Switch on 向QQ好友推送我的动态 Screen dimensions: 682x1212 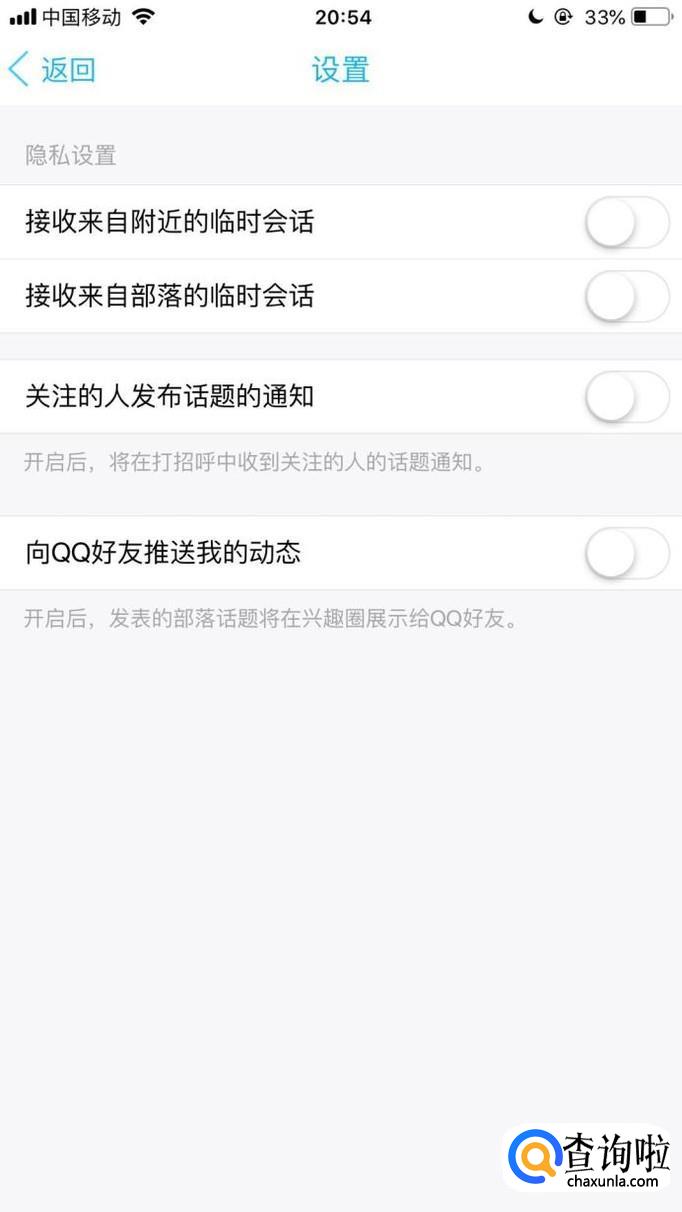[x=626, y=553]
